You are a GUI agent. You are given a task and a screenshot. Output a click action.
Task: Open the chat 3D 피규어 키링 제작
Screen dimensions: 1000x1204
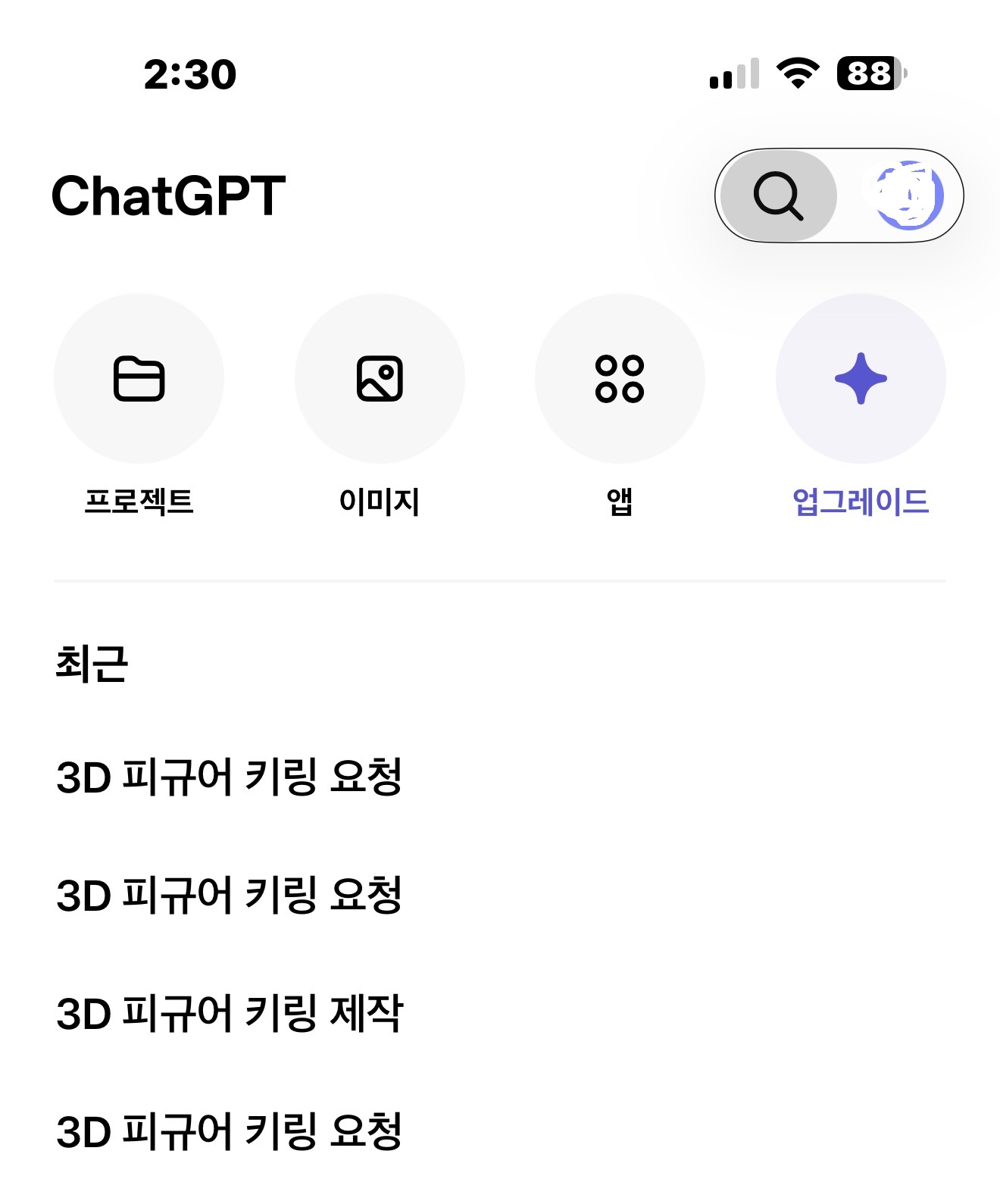click(230, 1013)
